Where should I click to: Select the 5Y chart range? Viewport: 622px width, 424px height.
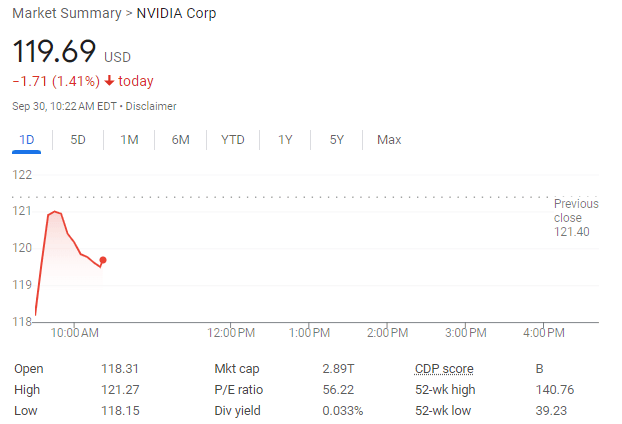[x=337, y=140]
